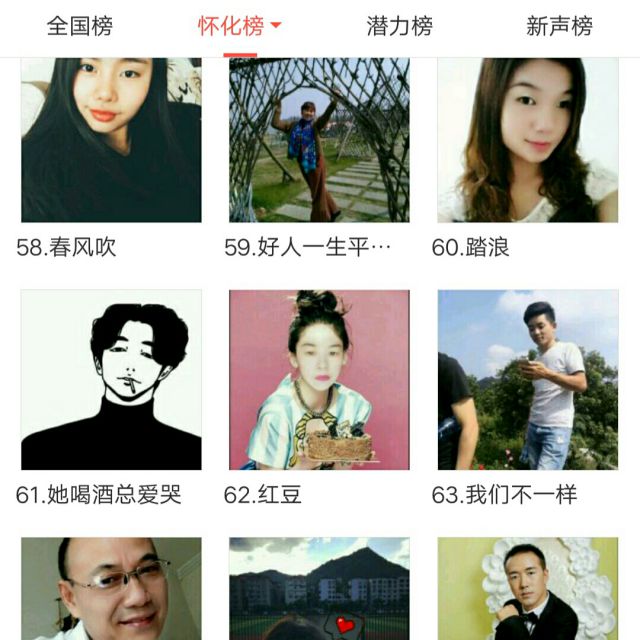Switch to the 潜力榜 tab
This screenshot has width=640, height=640.
(399, 26)
